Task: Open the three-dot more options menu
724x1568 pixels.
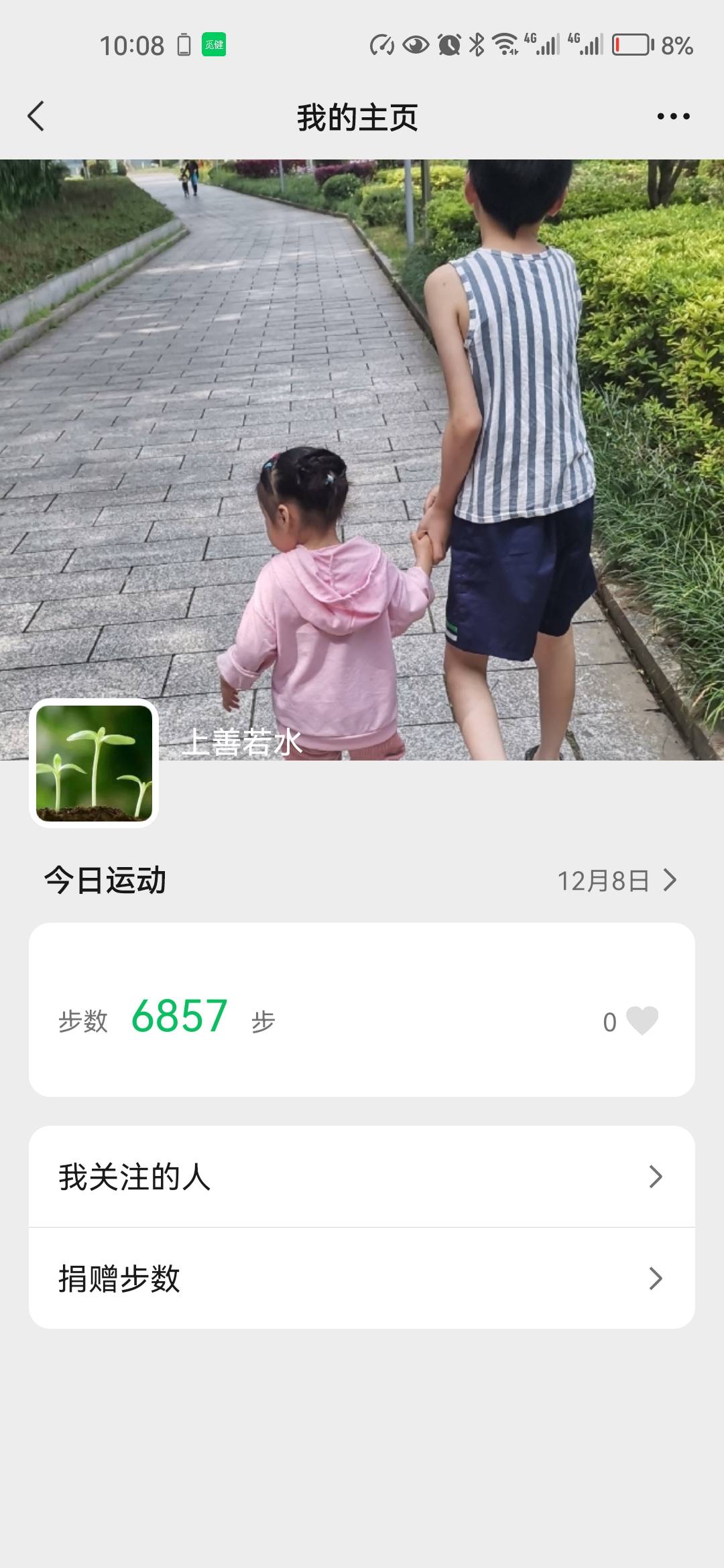Action: 674,115
